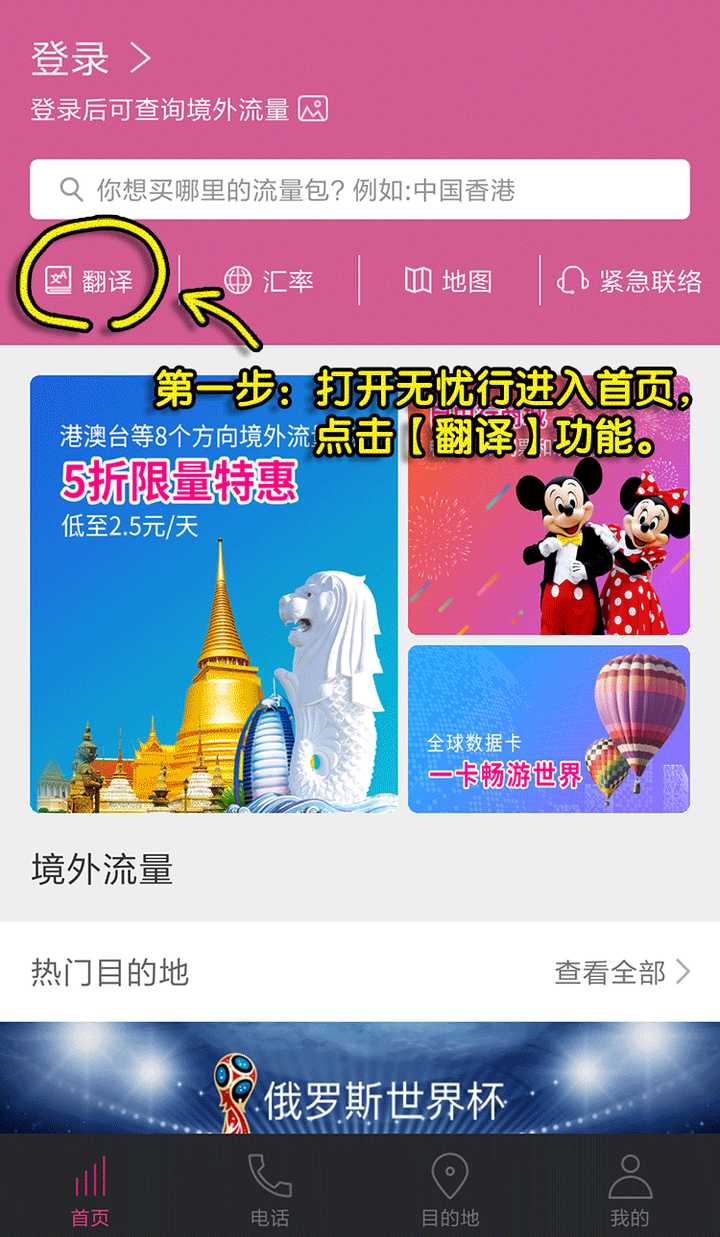
Task: Open the 汇率 exchange rate tool
Action: [268, 281]
